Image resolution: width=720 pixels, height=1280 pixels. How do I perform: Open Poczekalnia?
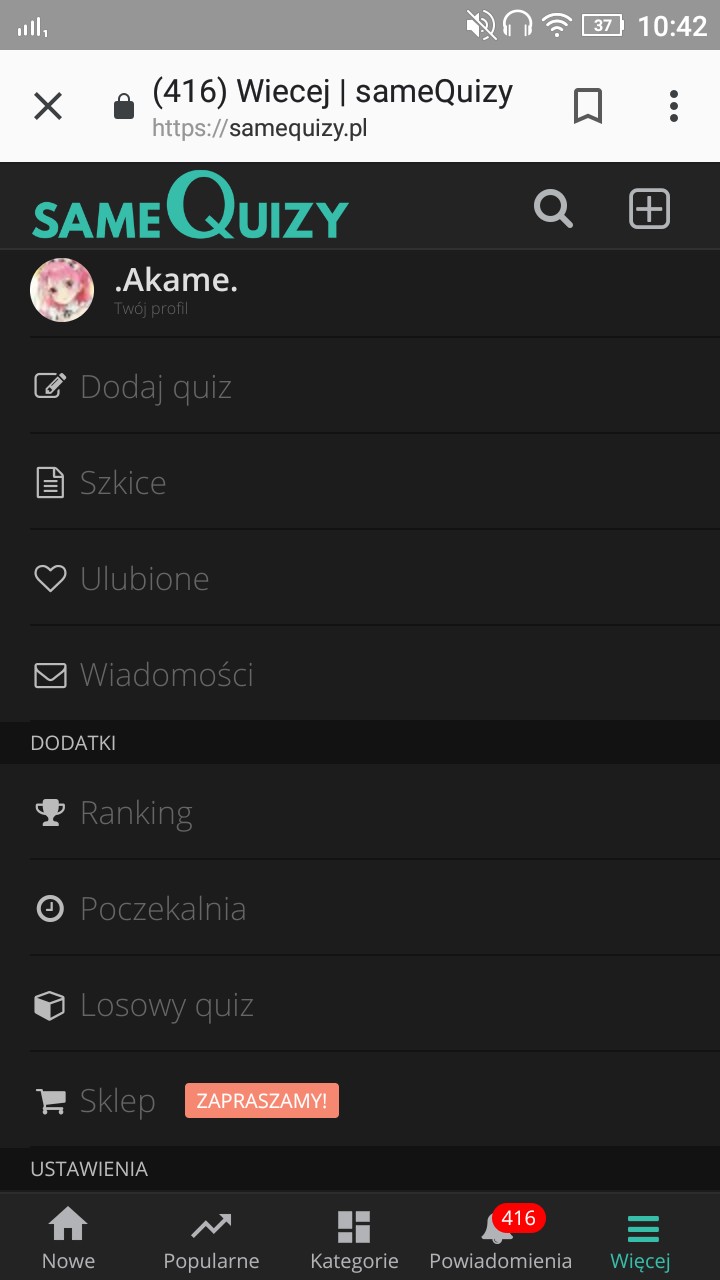pyautogui.click(x=162, y=909)
